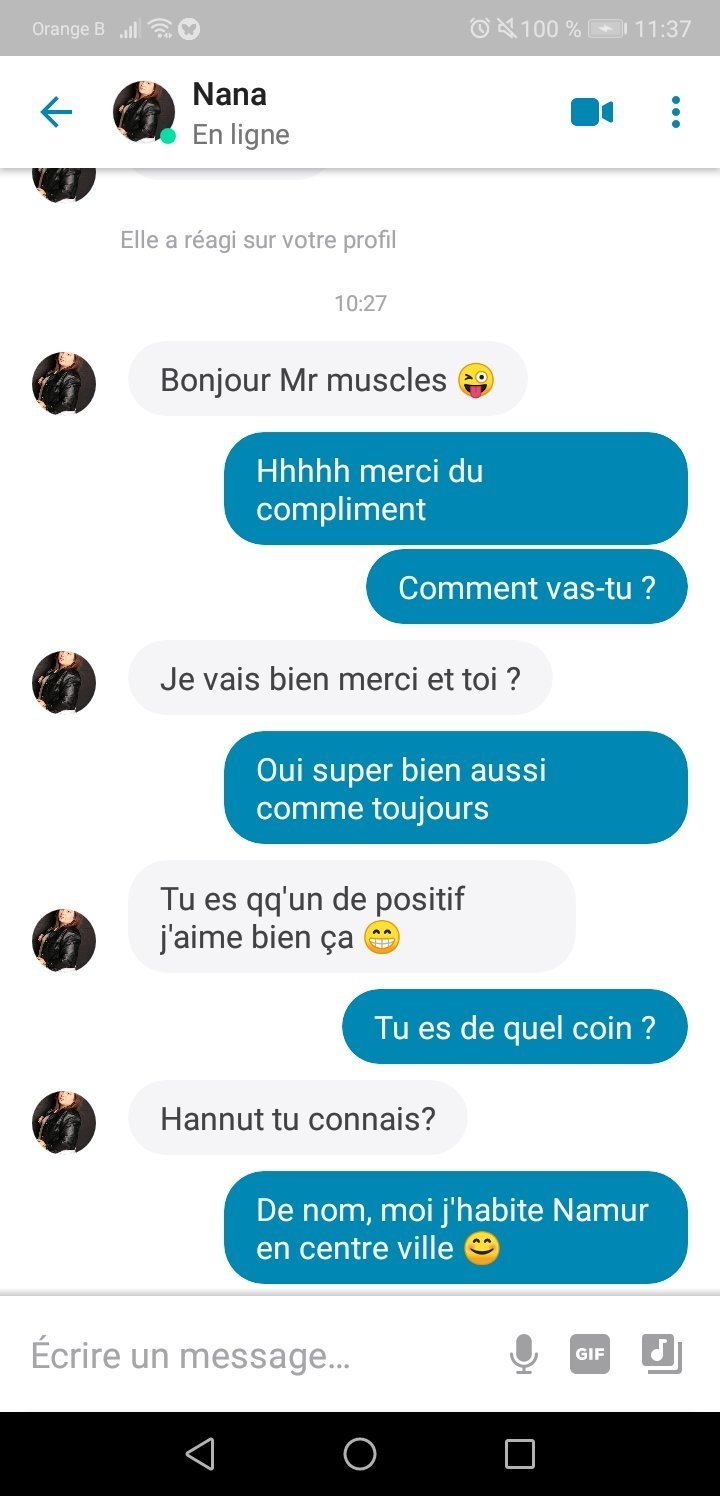Tap the system home button
720x1496 pixels.
click(x=360, y=1454)
